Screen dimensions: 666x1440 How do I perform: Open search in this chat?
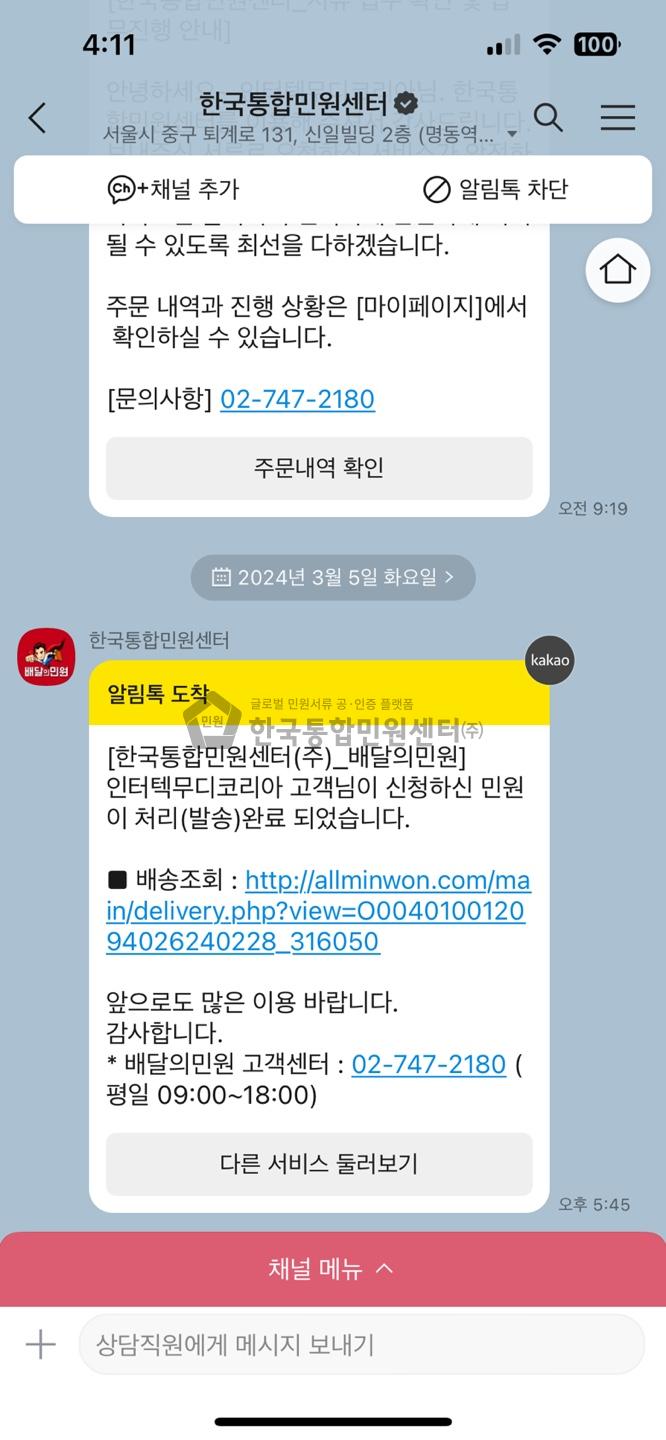tap(548, 118)
